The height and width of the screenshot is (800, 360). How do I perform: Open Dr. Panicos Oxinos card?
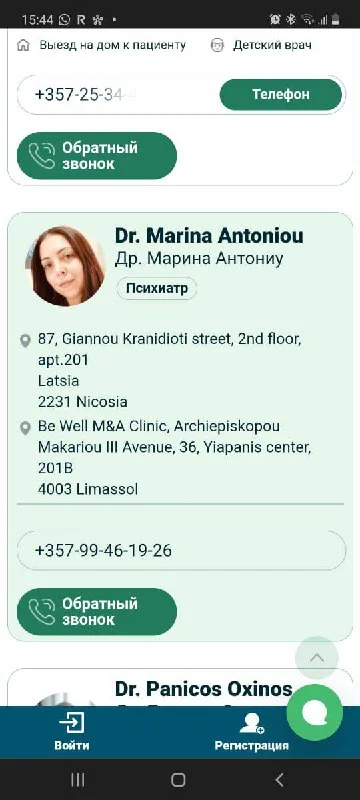[x=203, y=689]
